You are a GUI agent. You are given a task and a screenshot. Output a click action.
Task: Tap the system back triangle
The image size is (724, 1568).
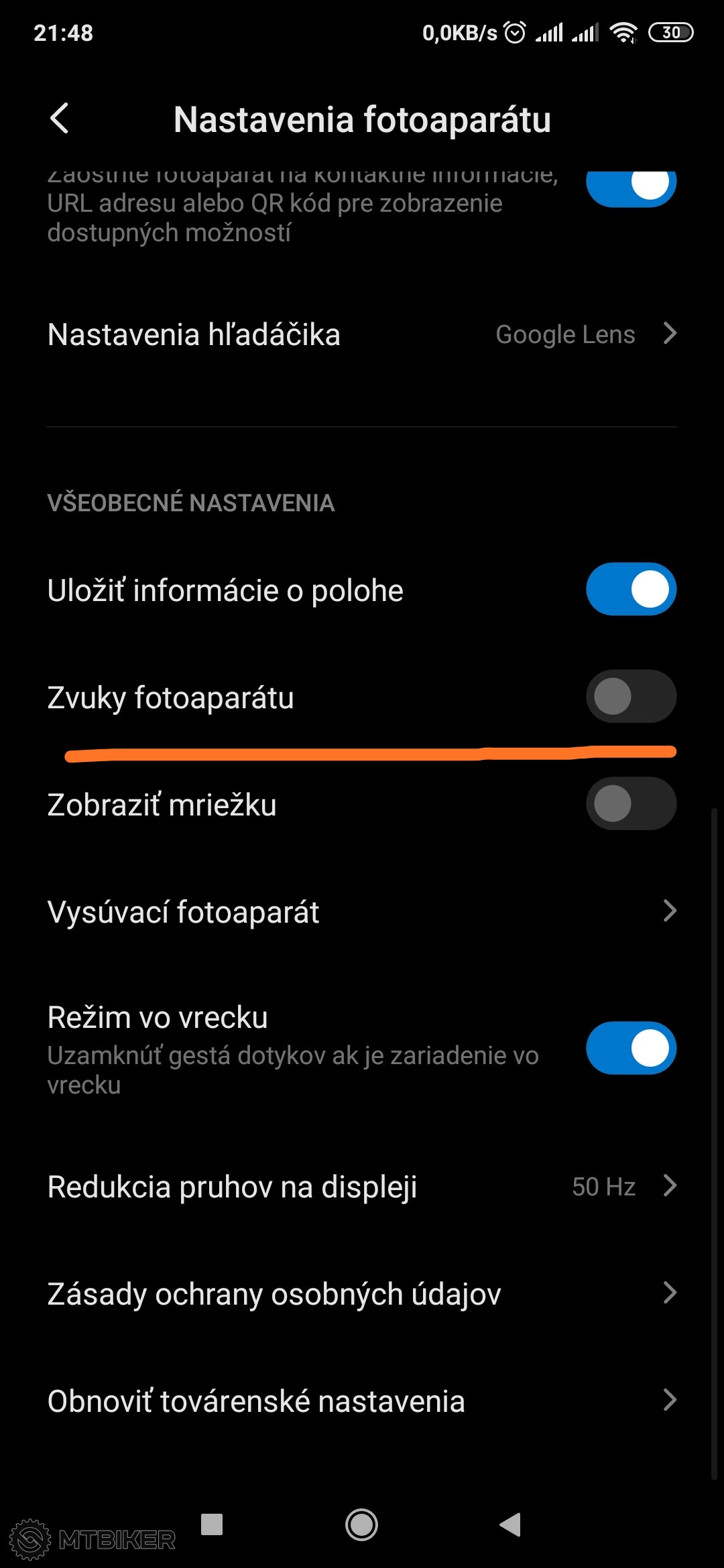click(510, 1525)
